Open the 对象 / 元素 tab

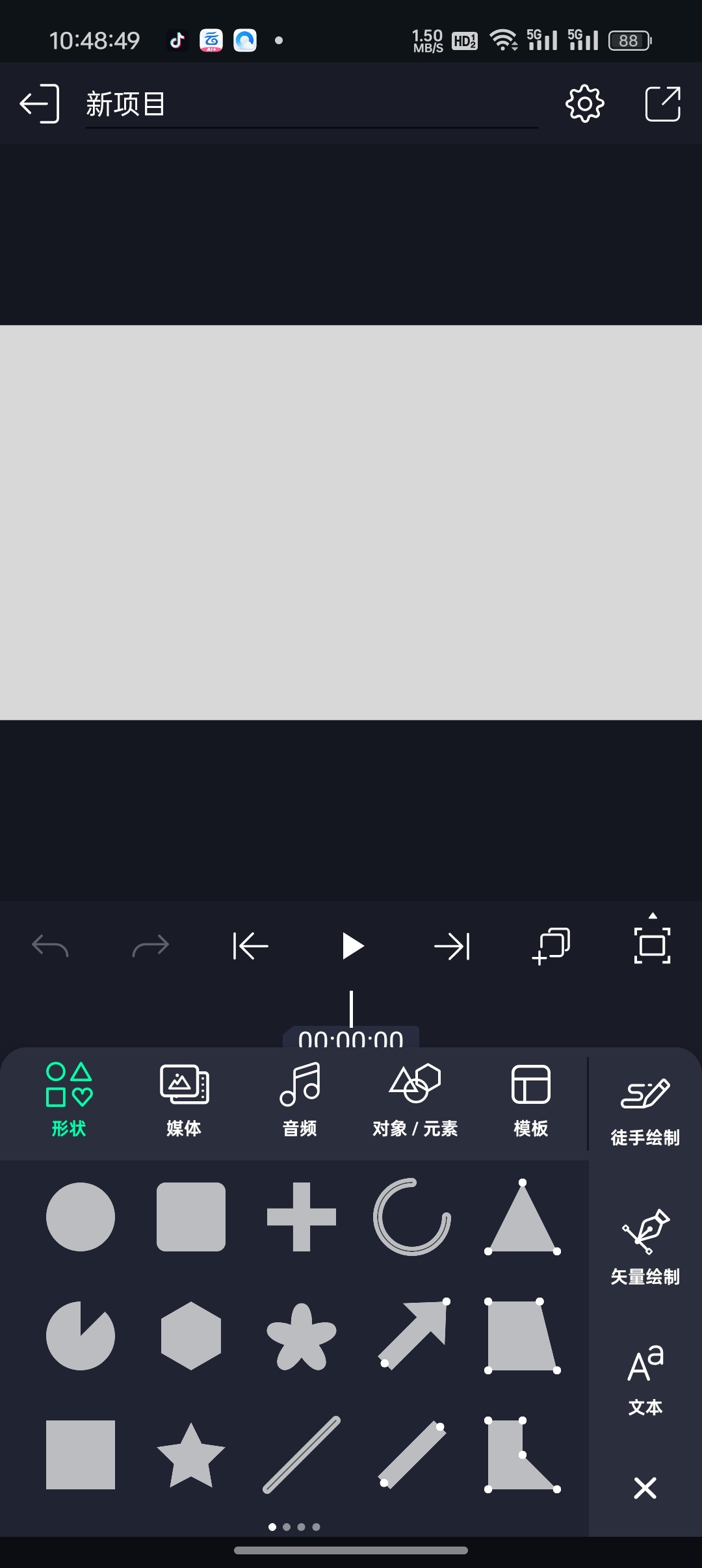click(415, 1099)
